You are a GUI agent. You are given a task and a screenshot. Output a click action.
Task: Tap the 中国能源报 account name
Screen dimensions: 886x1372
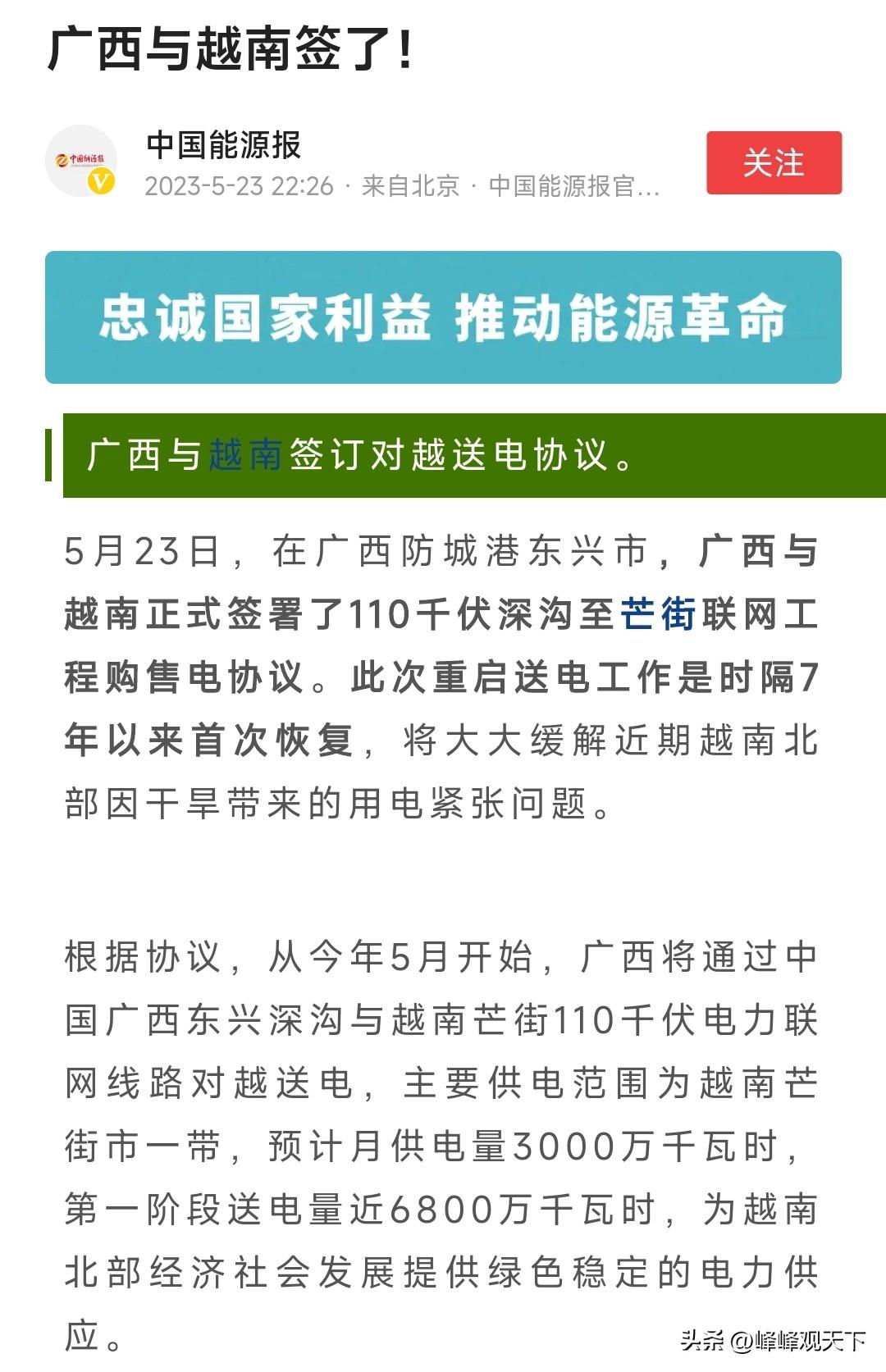[224, 145]
